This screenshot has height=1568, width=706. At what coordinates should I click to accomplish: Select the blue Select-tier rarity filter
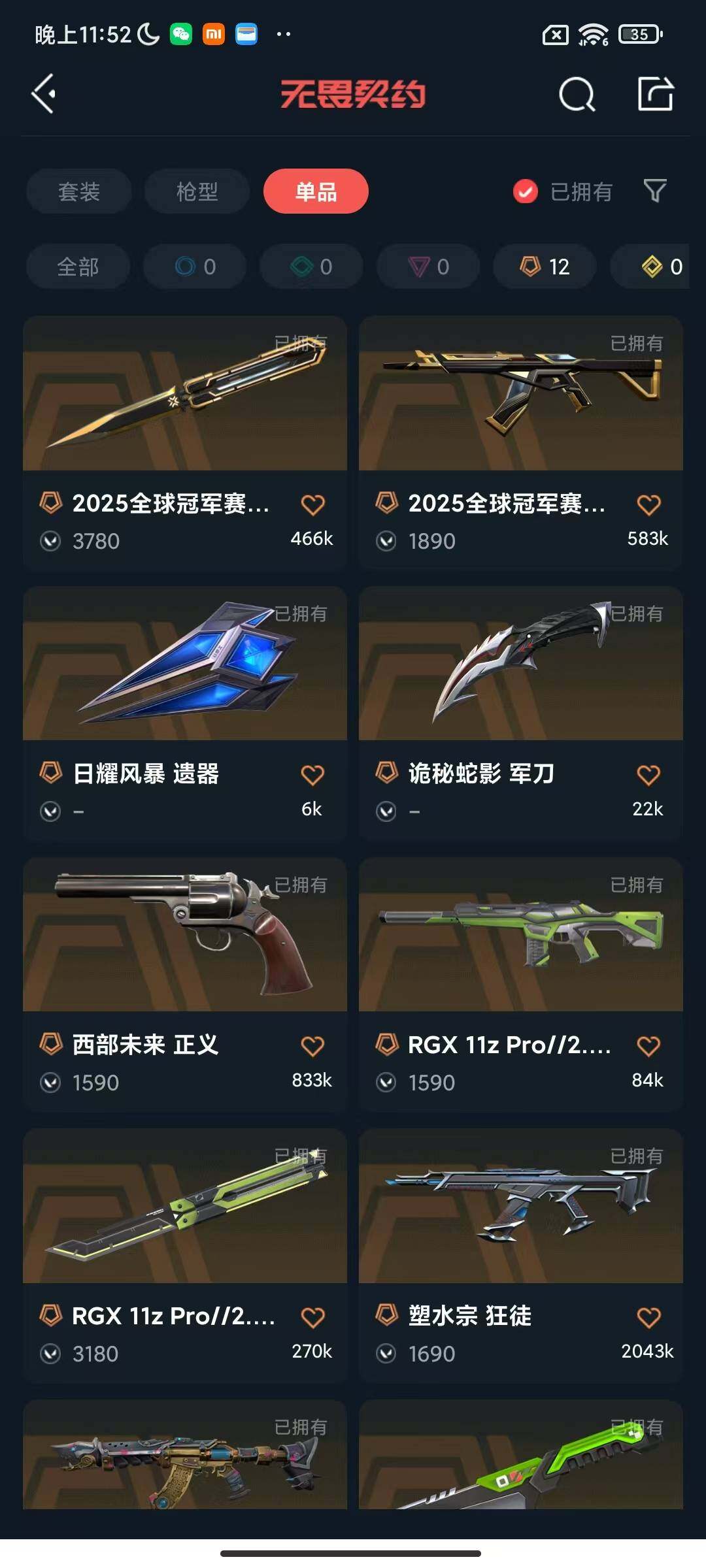(x=194, y=267)
